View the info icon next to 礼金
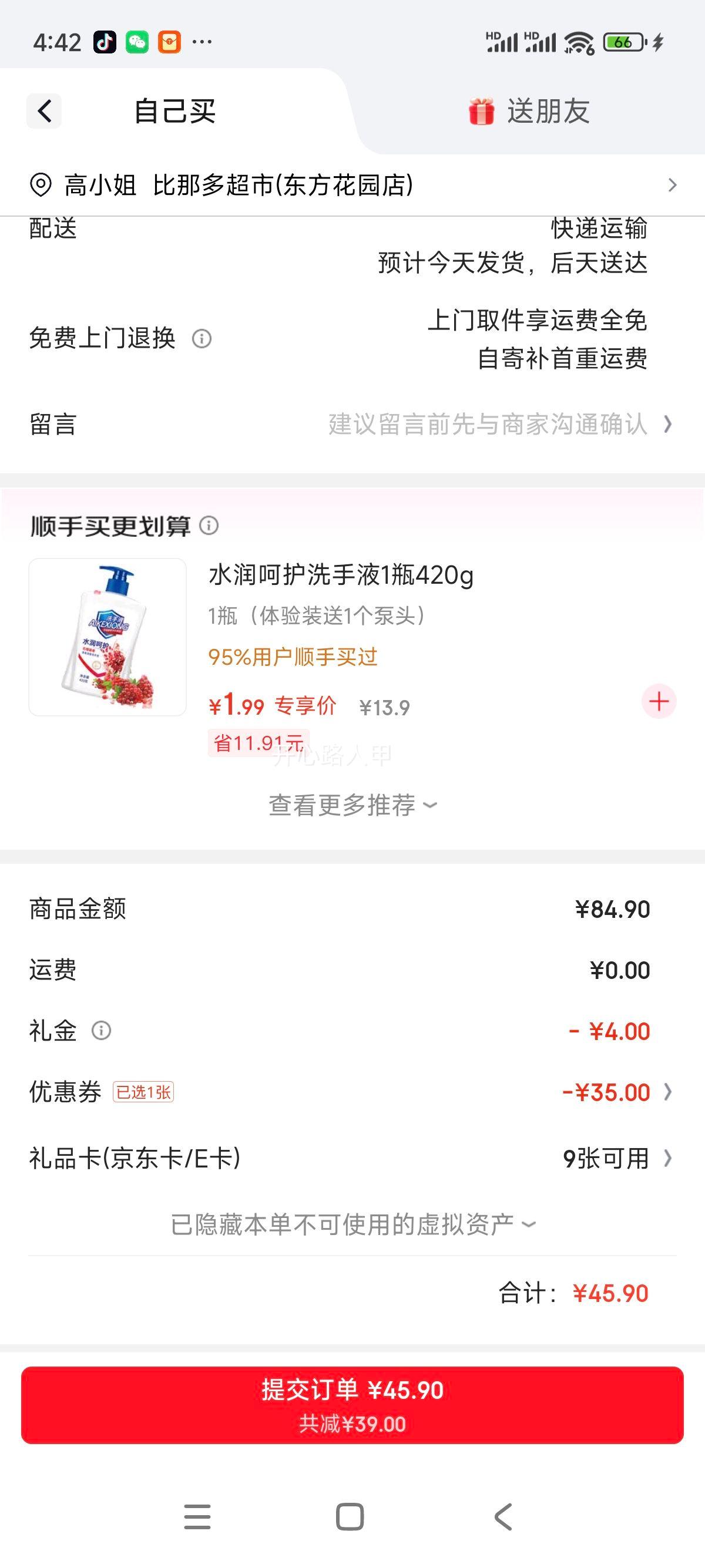 pos(102,1030)
